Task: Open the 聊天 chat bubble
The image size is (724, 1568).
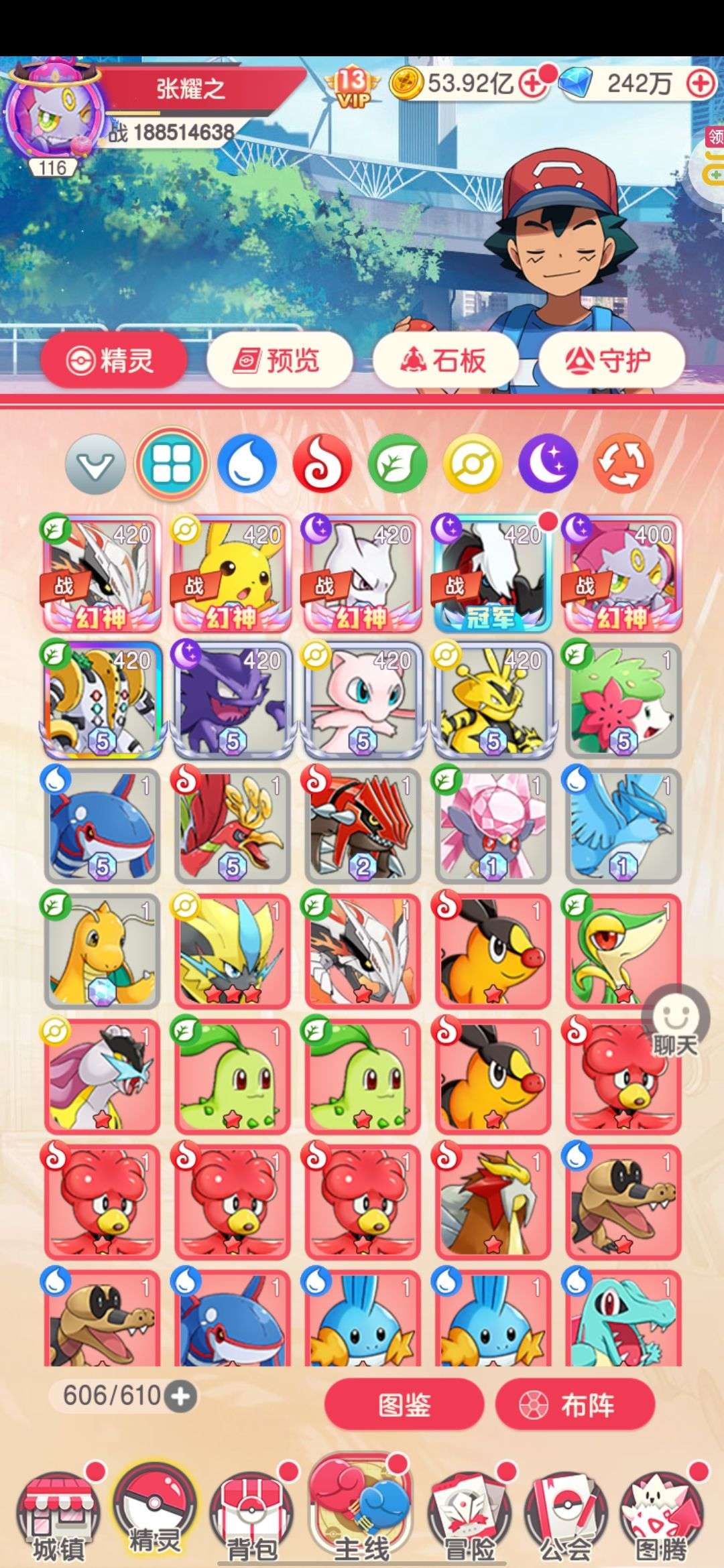Action: [x=675, y=1024]
